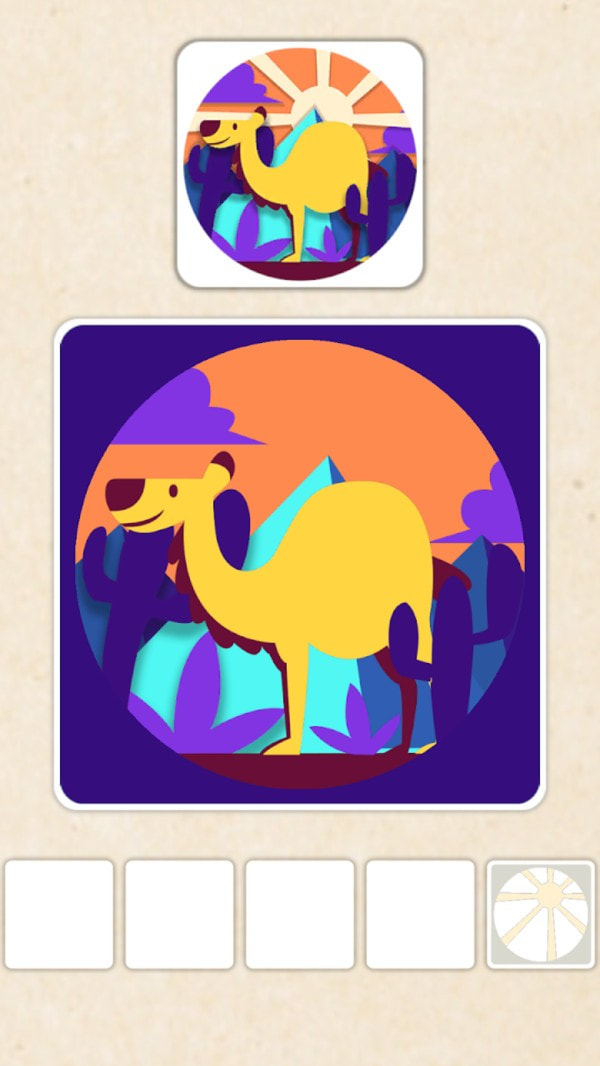The height and width of the screenshot is (1066, 600).
Task: Tap the small camel reference picture
Action: 300,165
